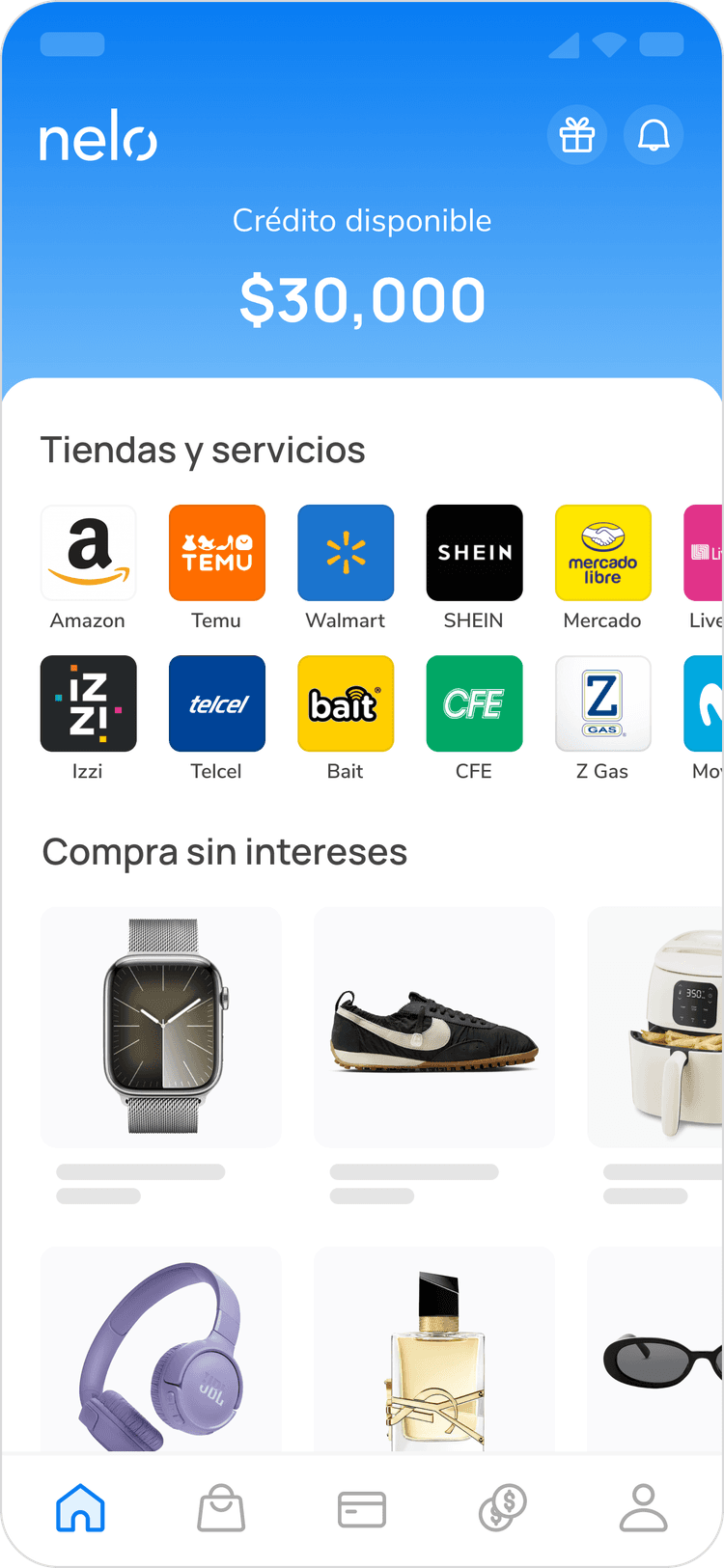View the purple JBL headphones card
Viewport: 724px width, 1568px height.
[x=161, y=1351]
